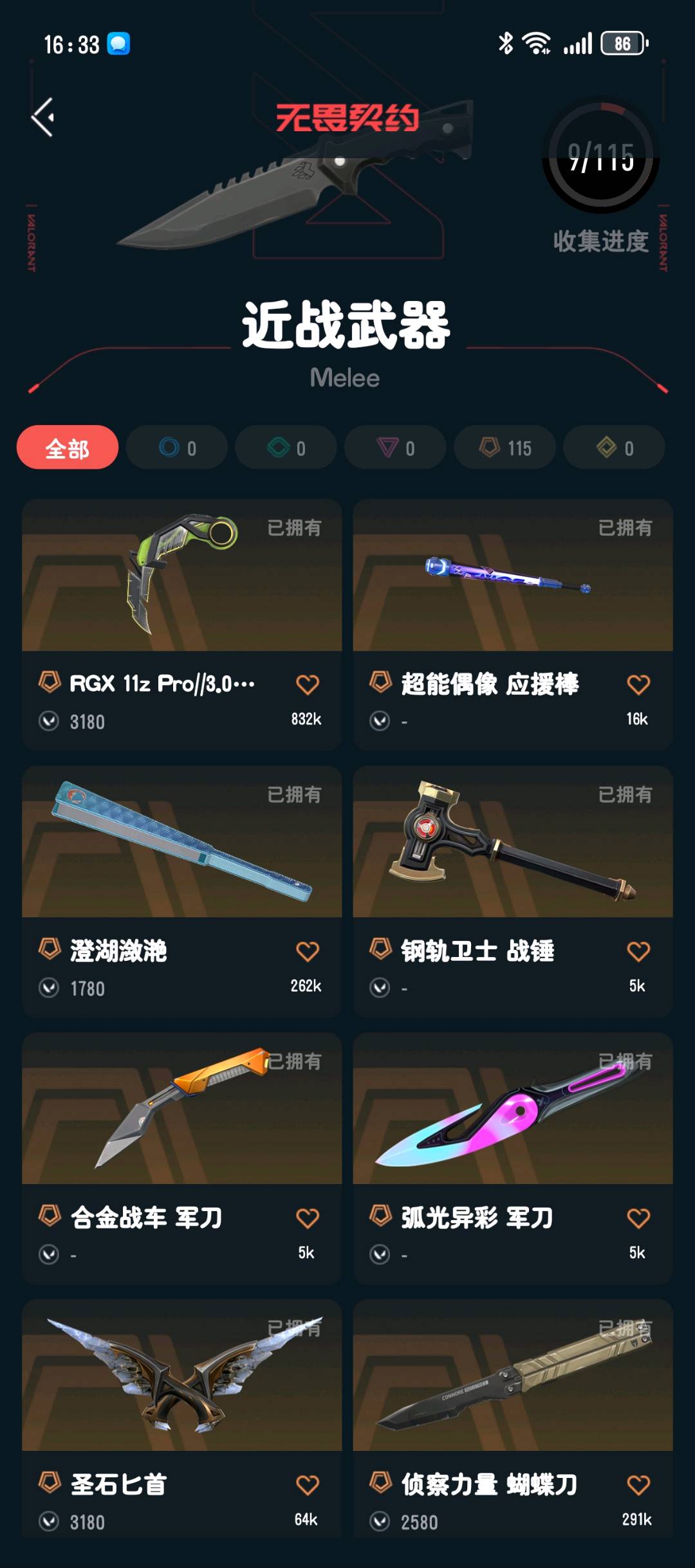695x1568 pixels.
Task: Heart the 弧光异彩 军刀 skin
Action: coord(638,1218)
